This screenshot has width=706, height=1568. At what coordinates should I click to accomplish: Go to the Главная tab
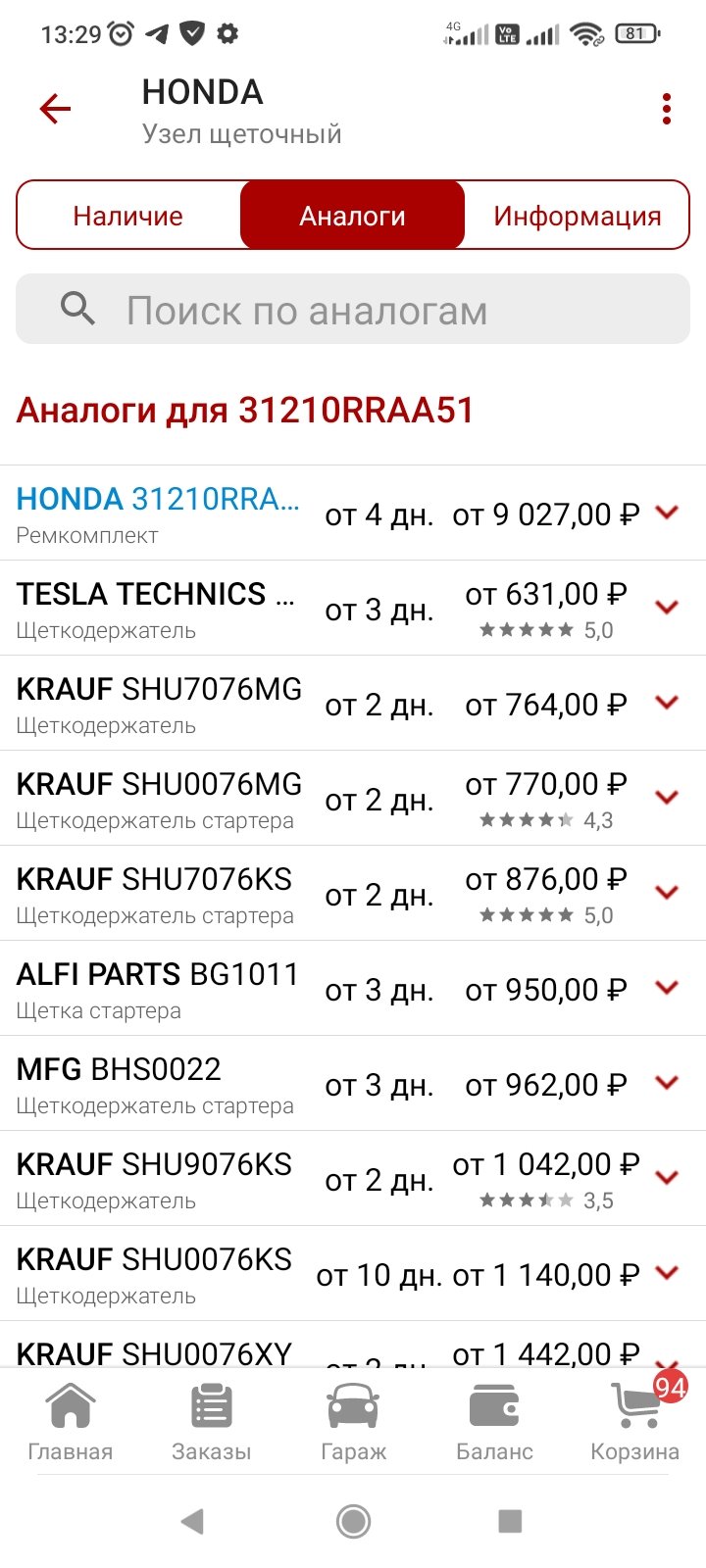71,1422
